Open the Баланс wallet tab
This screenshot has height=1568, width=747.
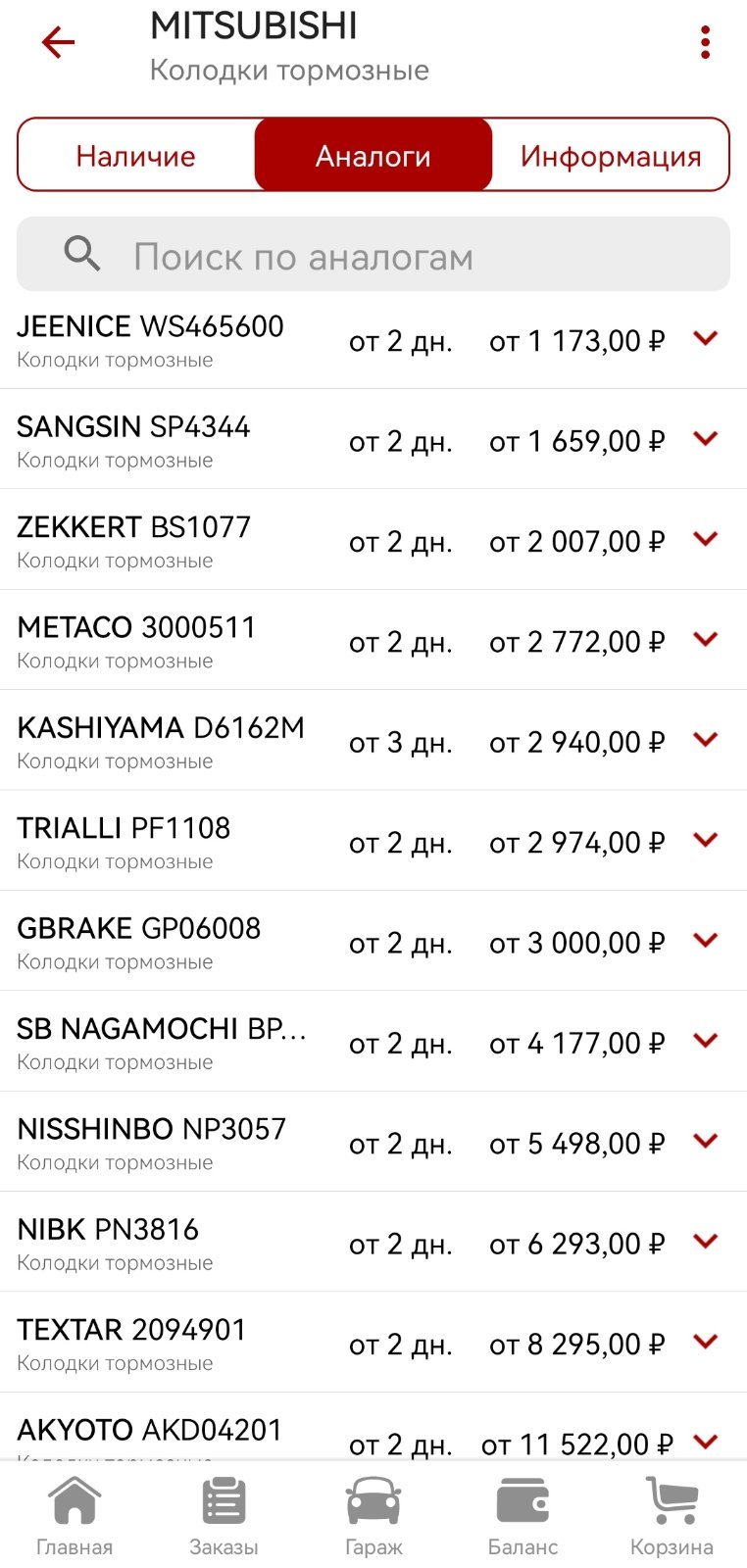click(523, 1516)
